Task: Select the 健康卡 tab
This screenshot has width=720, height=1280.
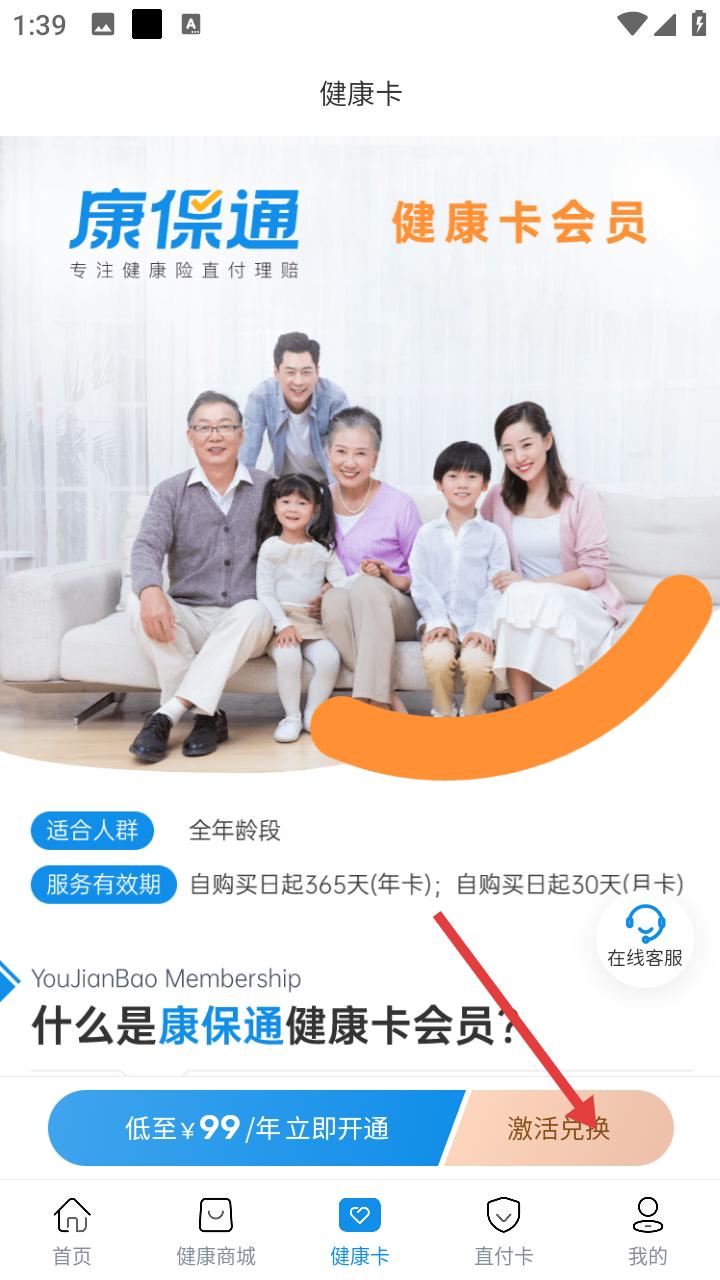Action: tap(360, 1232)
